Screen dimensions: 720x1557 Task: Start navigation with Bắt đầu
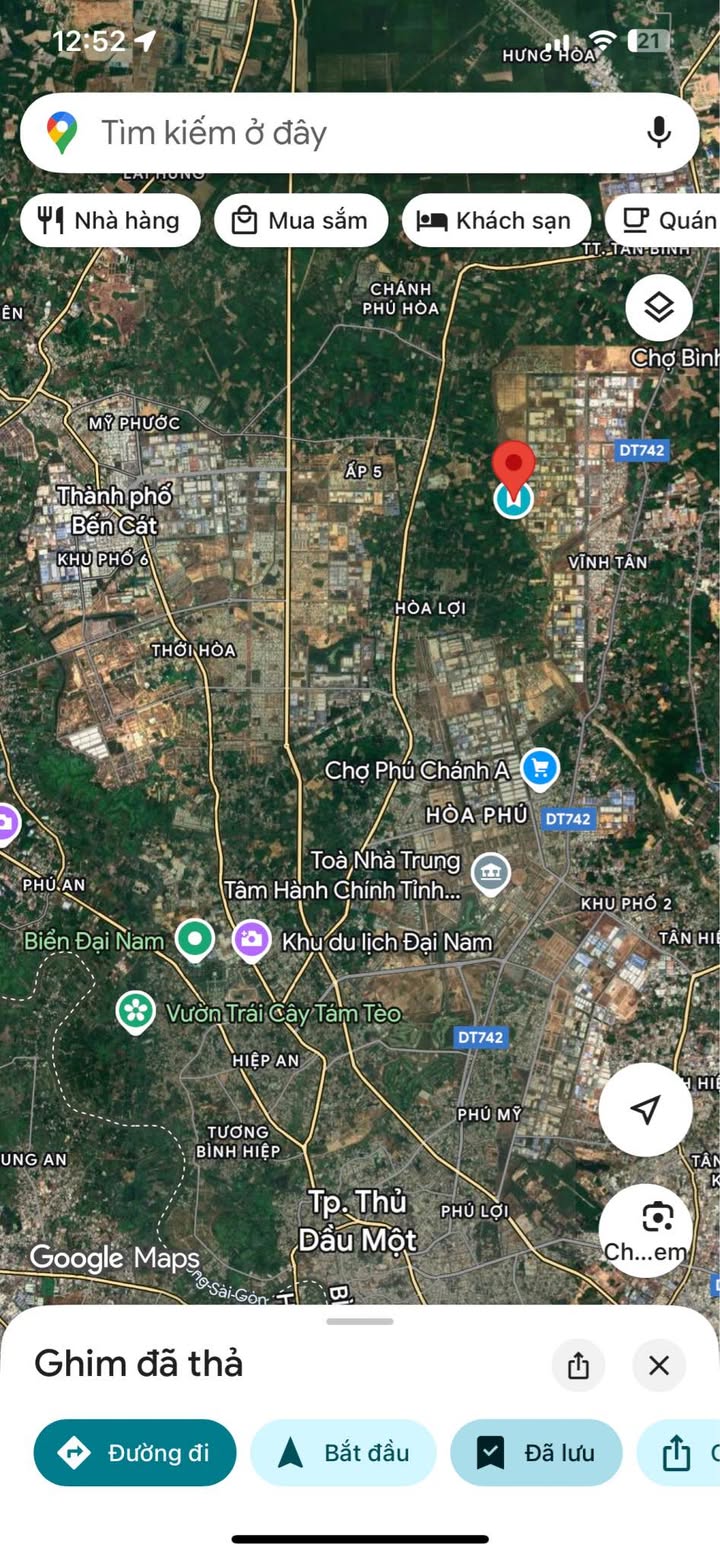(343, 1452)
